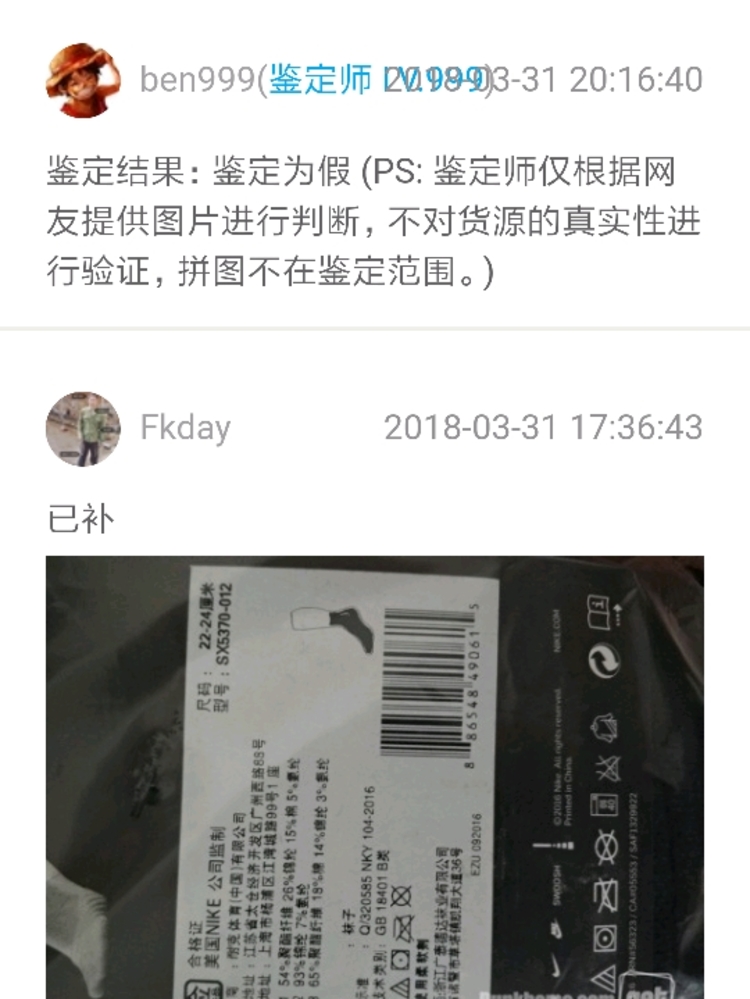Open ben999's profile avatar

tap(83, 80)
